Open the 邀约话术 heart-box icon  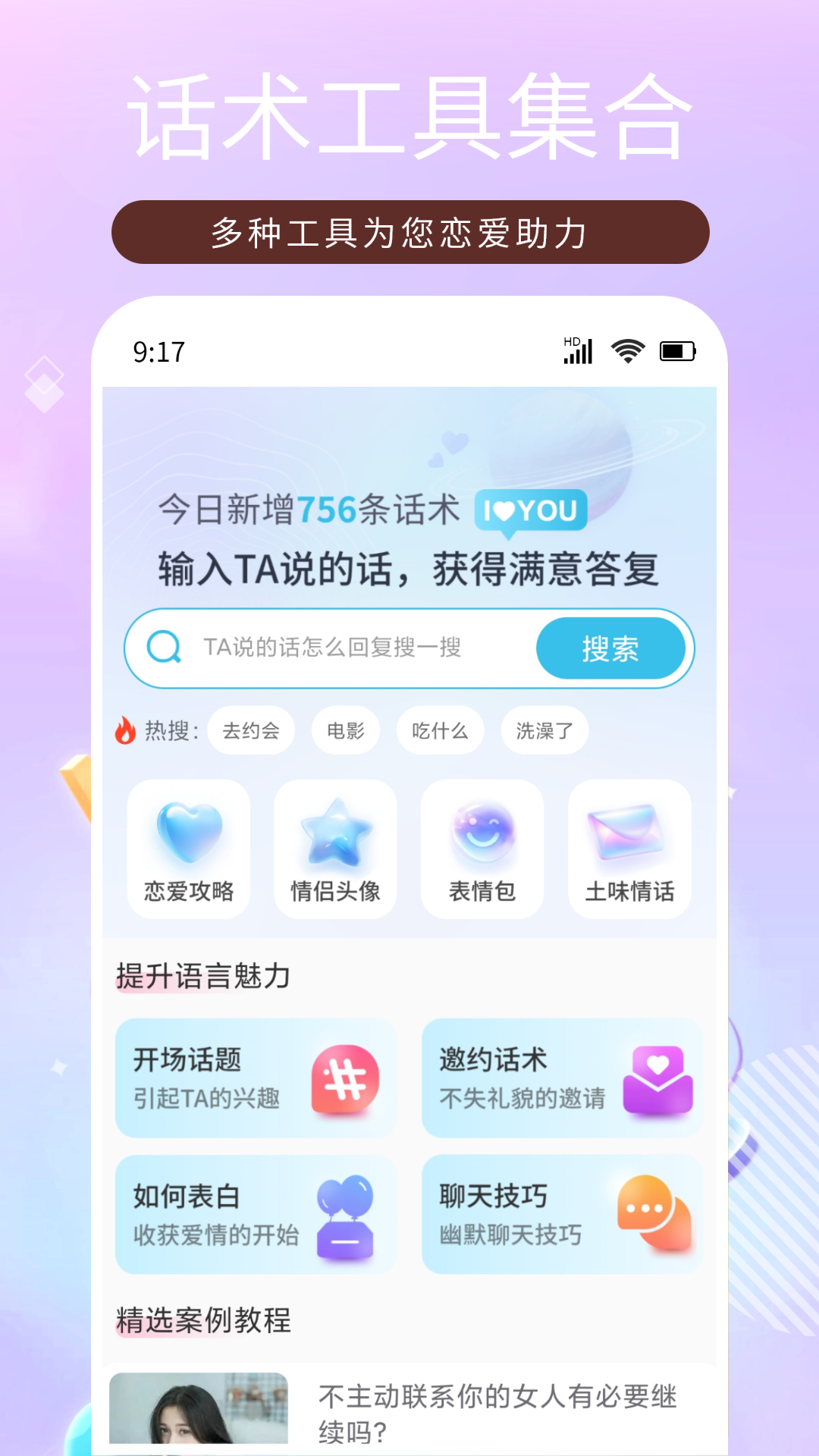click(x=659, y=1078)
